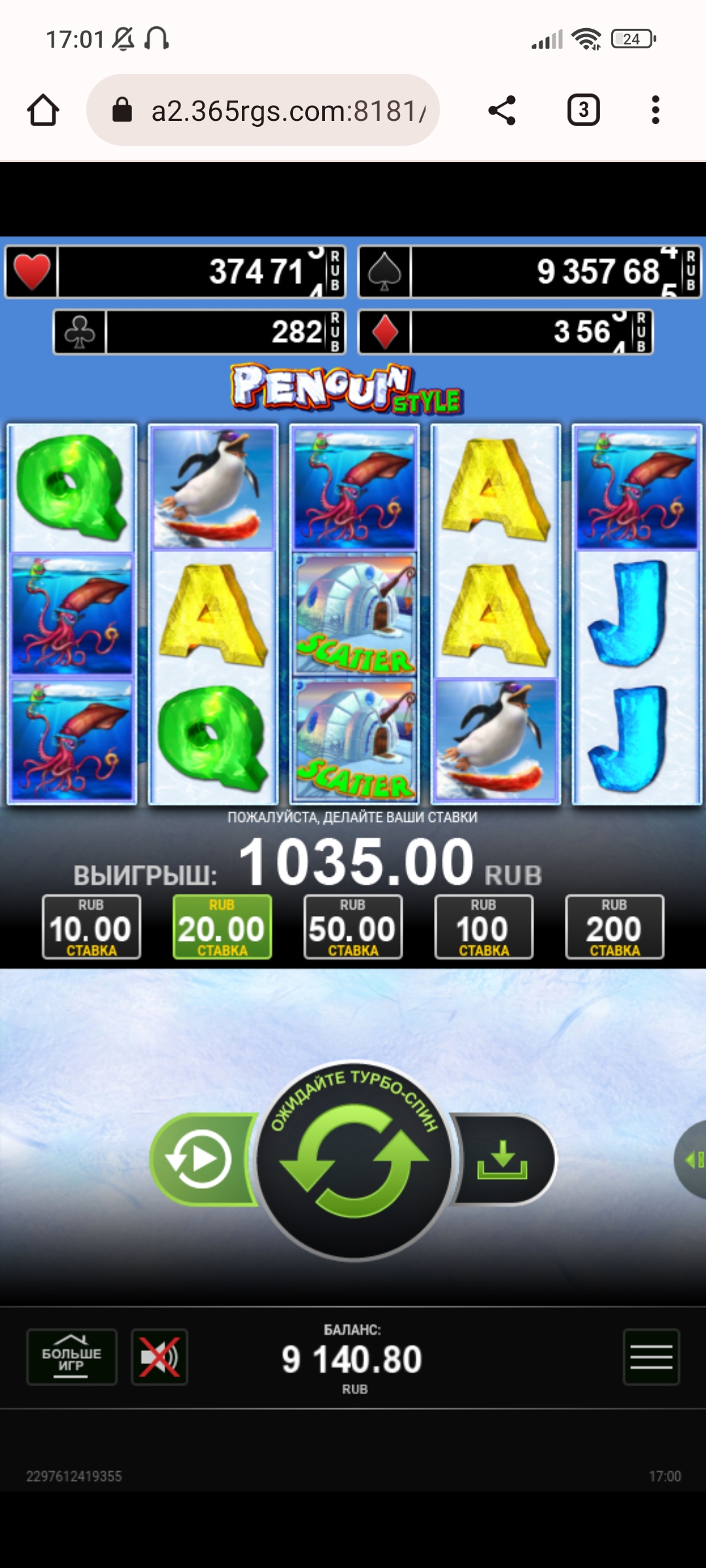706x1568 pixels.
Task: Select the 10.00 RUB bet
Action: click(92, 926)
